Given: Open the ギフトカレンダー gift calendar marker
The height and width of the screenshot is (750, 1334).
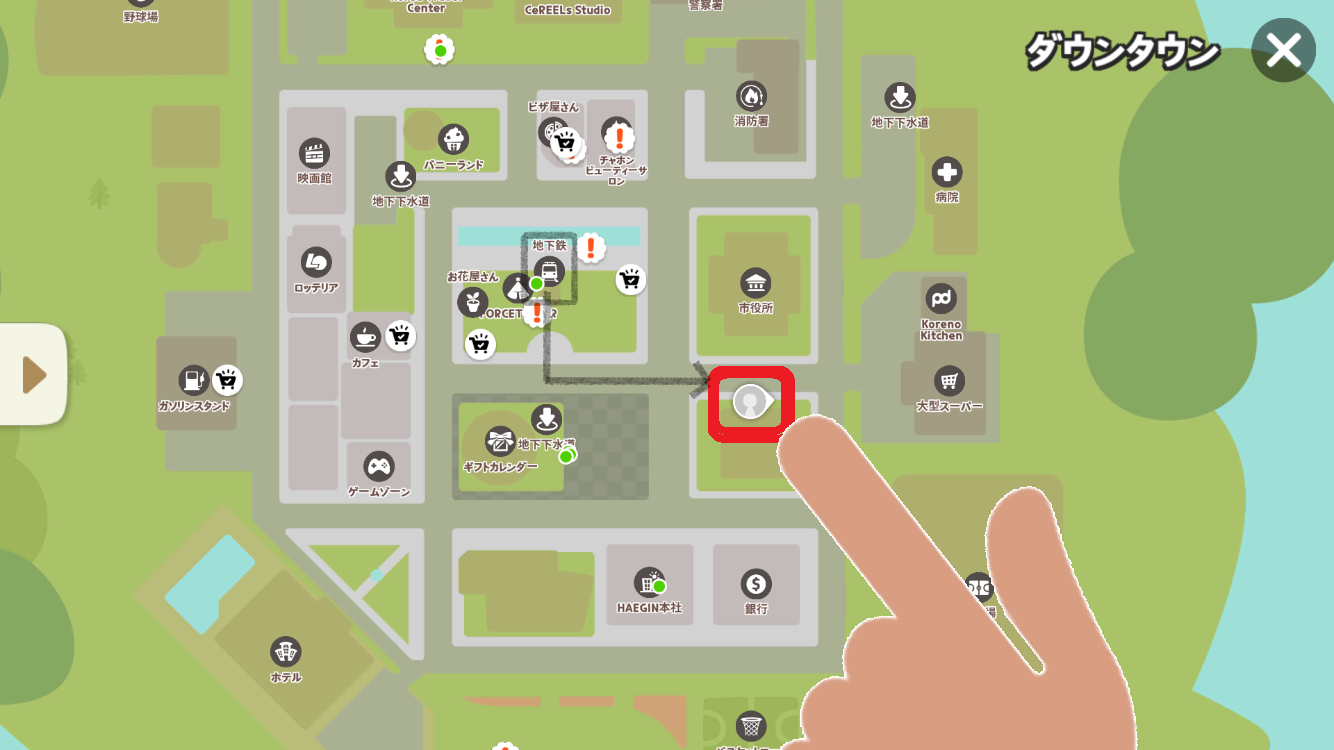Looking at the screenshot, I should click(x=500, y=441).
